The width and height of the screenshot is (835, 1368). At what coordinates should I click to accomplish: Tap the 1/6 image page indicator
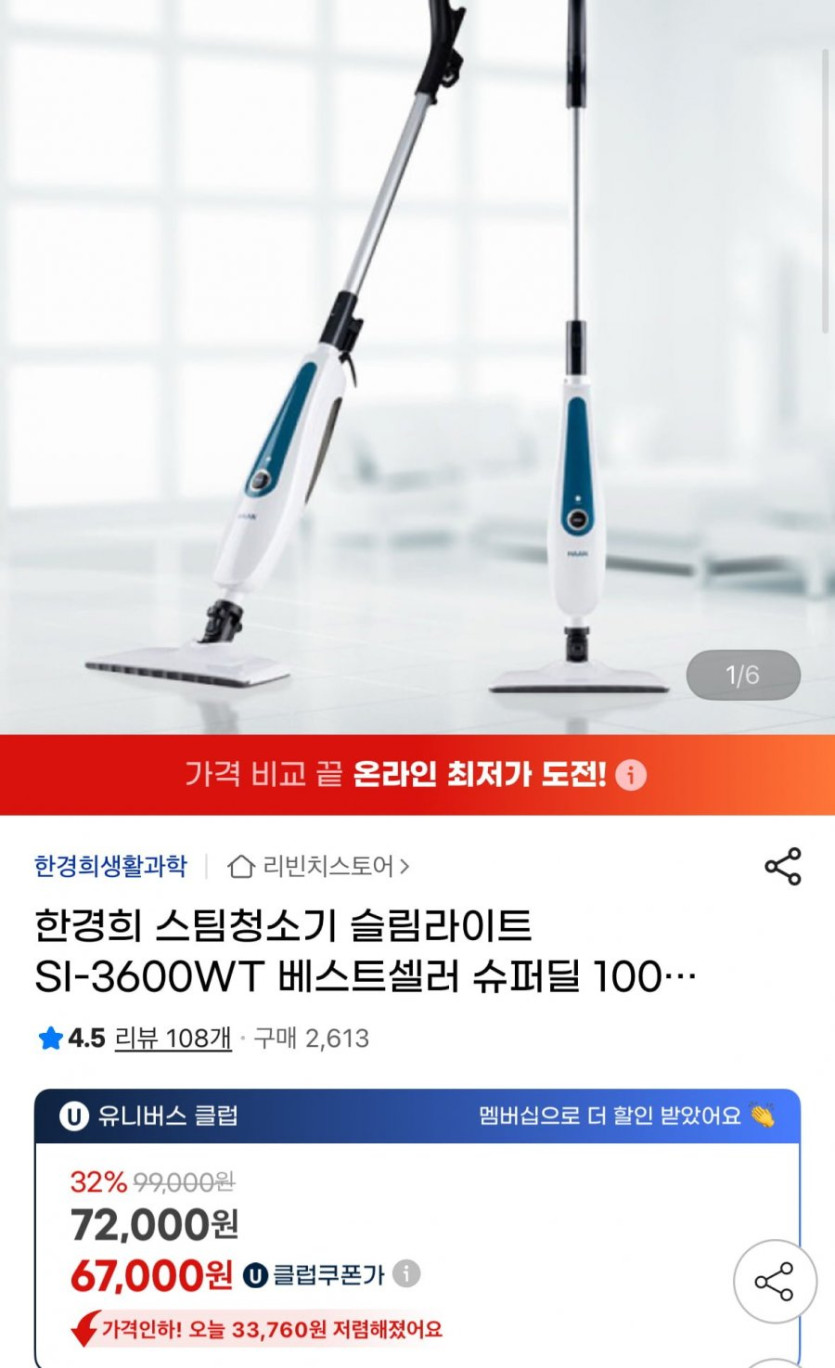coord(743,675)
